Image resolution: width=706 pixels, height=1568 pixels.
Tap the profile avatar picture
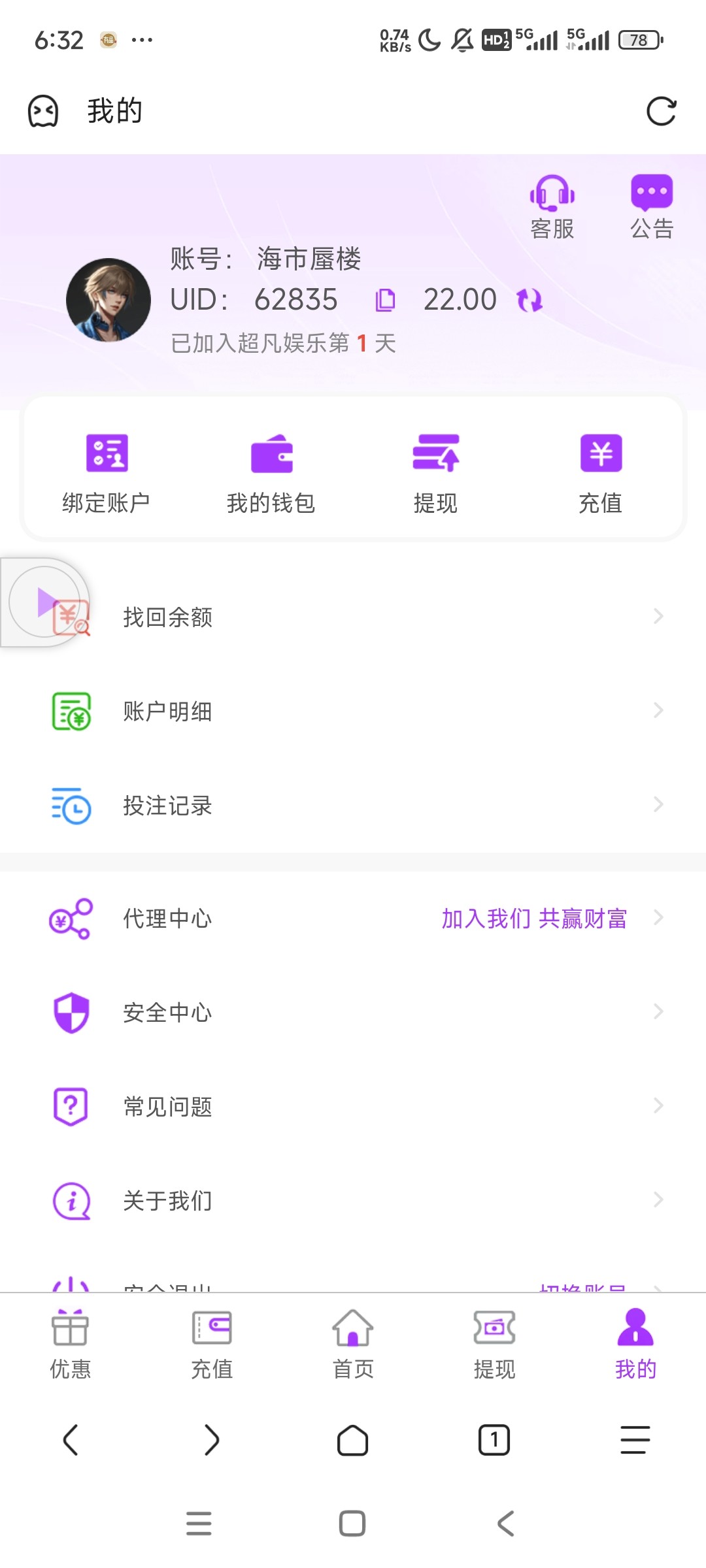click(x=109, y=300)
